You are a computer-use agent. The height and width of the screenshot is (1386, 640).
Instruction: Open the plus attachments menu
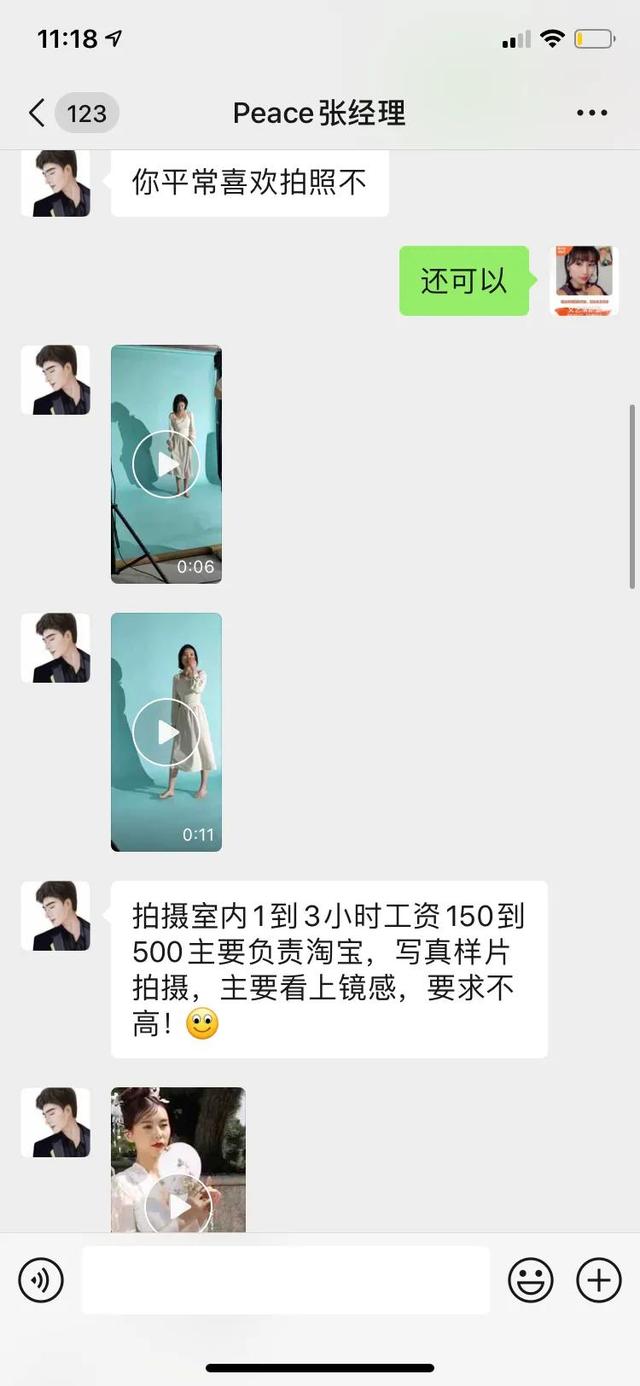(599, 1280)
